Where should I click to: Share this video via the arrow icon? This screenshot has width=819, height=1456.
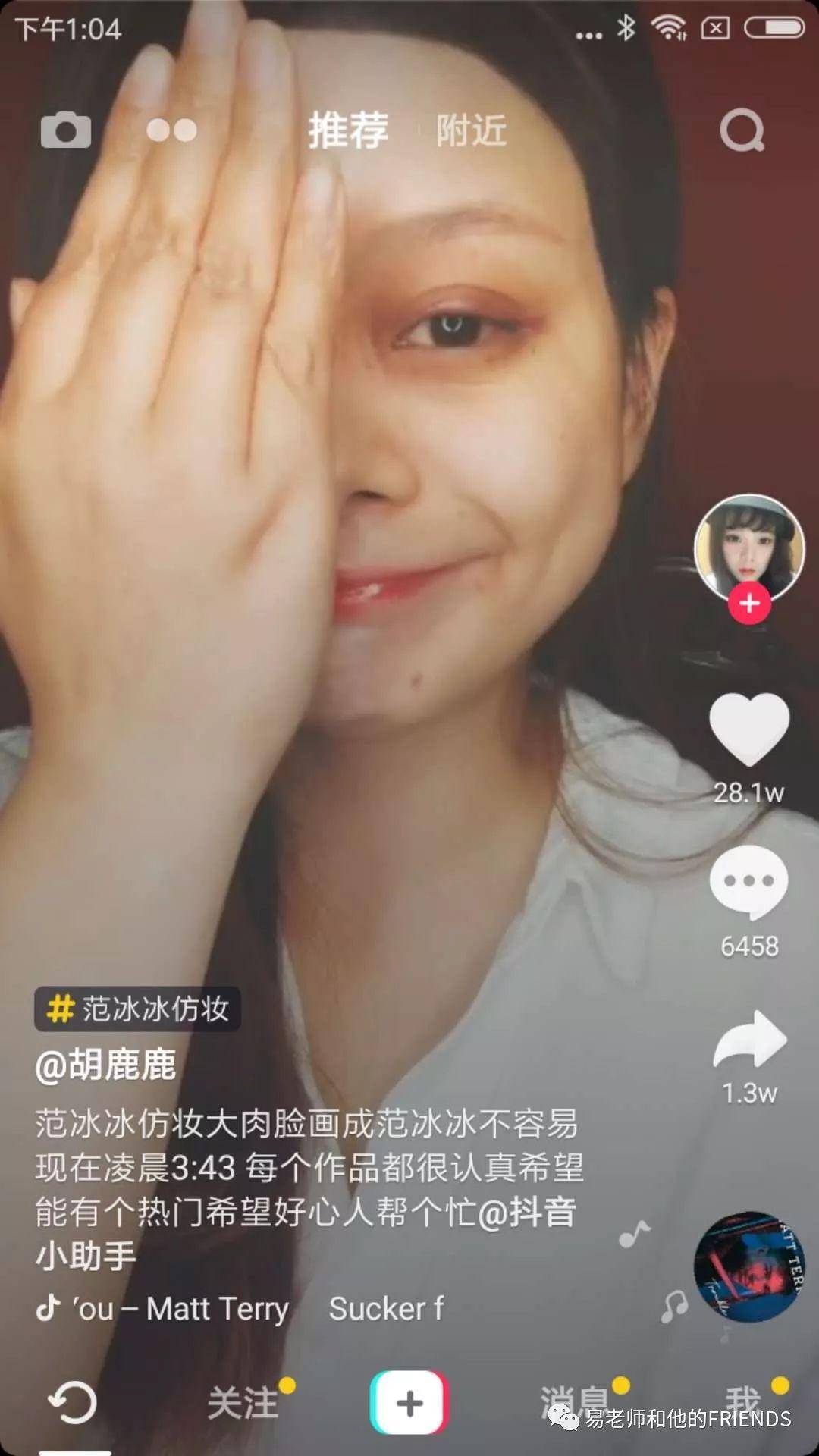coord(750,1040)
